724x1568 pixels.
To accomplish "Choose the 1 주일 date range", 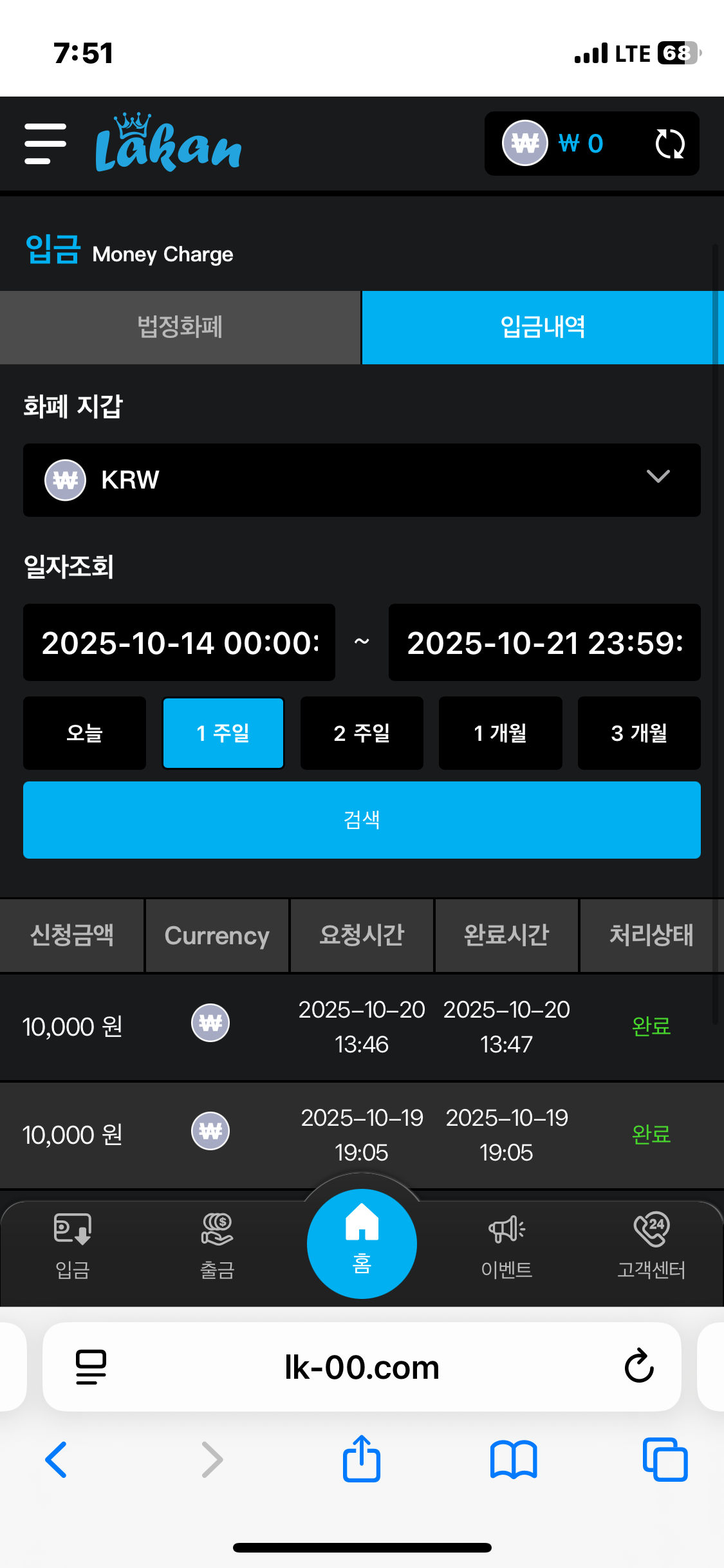I will (223, 733).
